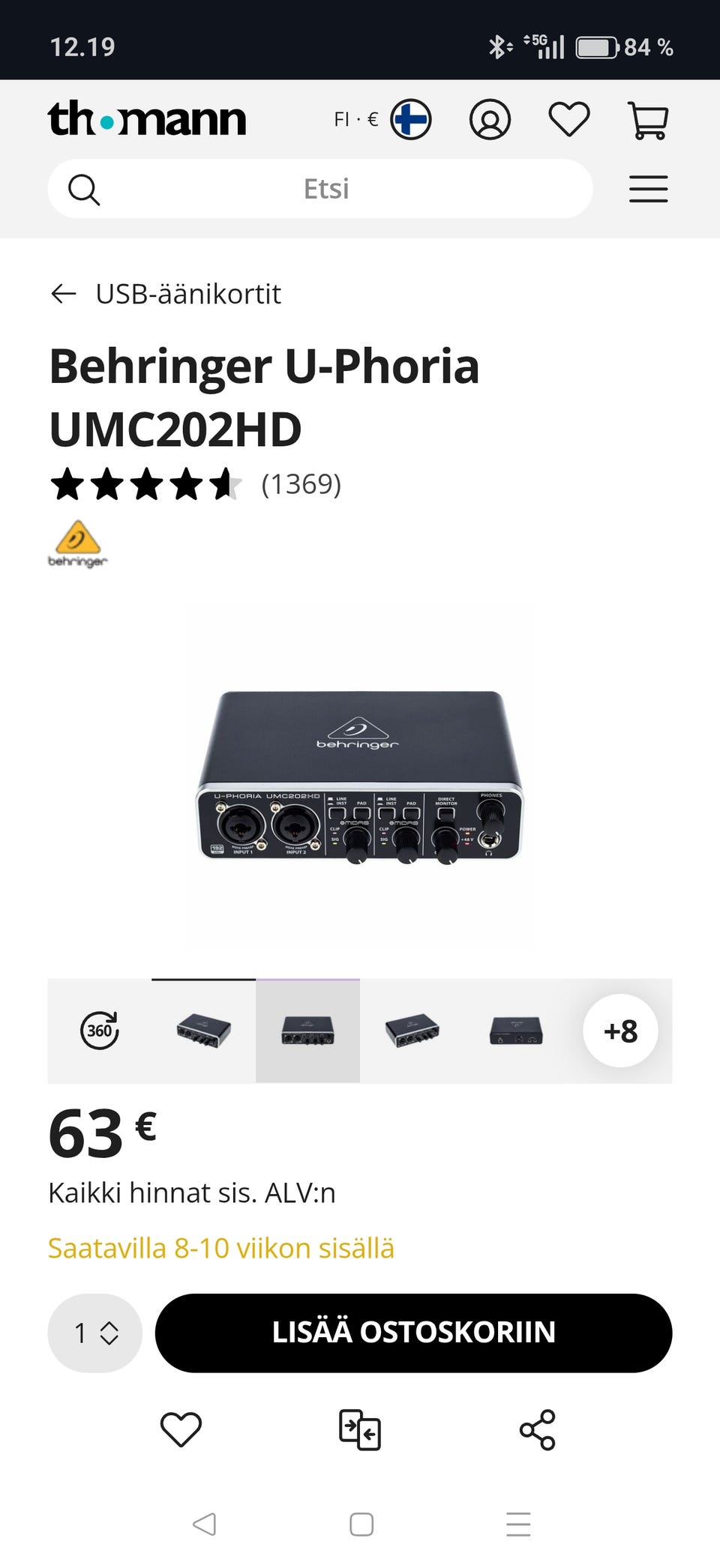Image resolution: width=720 pixels, height=1568 pixels.
Task: Change country and currency from FI · €
Action: coord(382,120)
